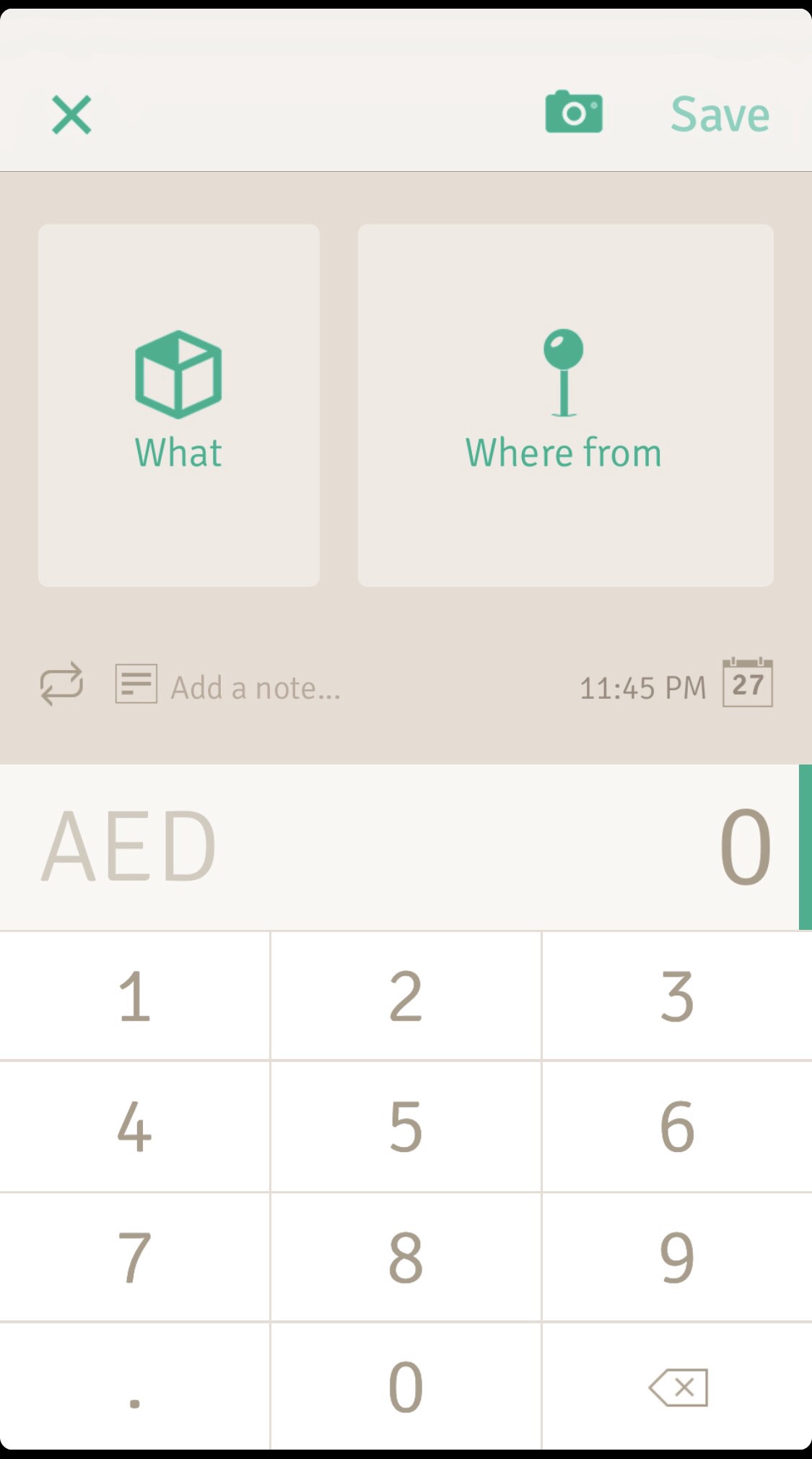
Task: Tap the keypad's bottom-row 0 key
Action: 406,1387
